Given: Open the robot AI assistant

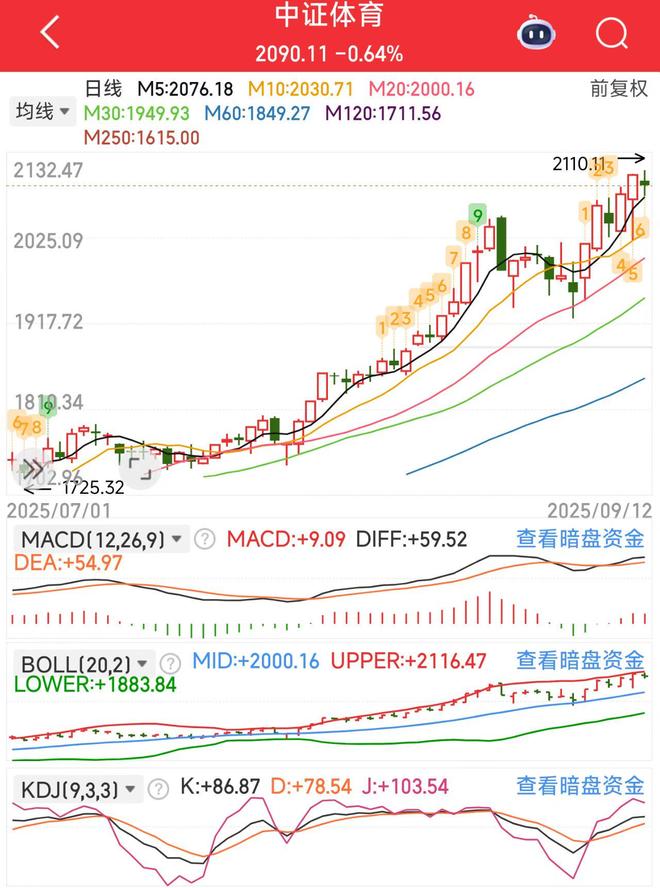Looking at the screenshot, I should coord(536,34).
